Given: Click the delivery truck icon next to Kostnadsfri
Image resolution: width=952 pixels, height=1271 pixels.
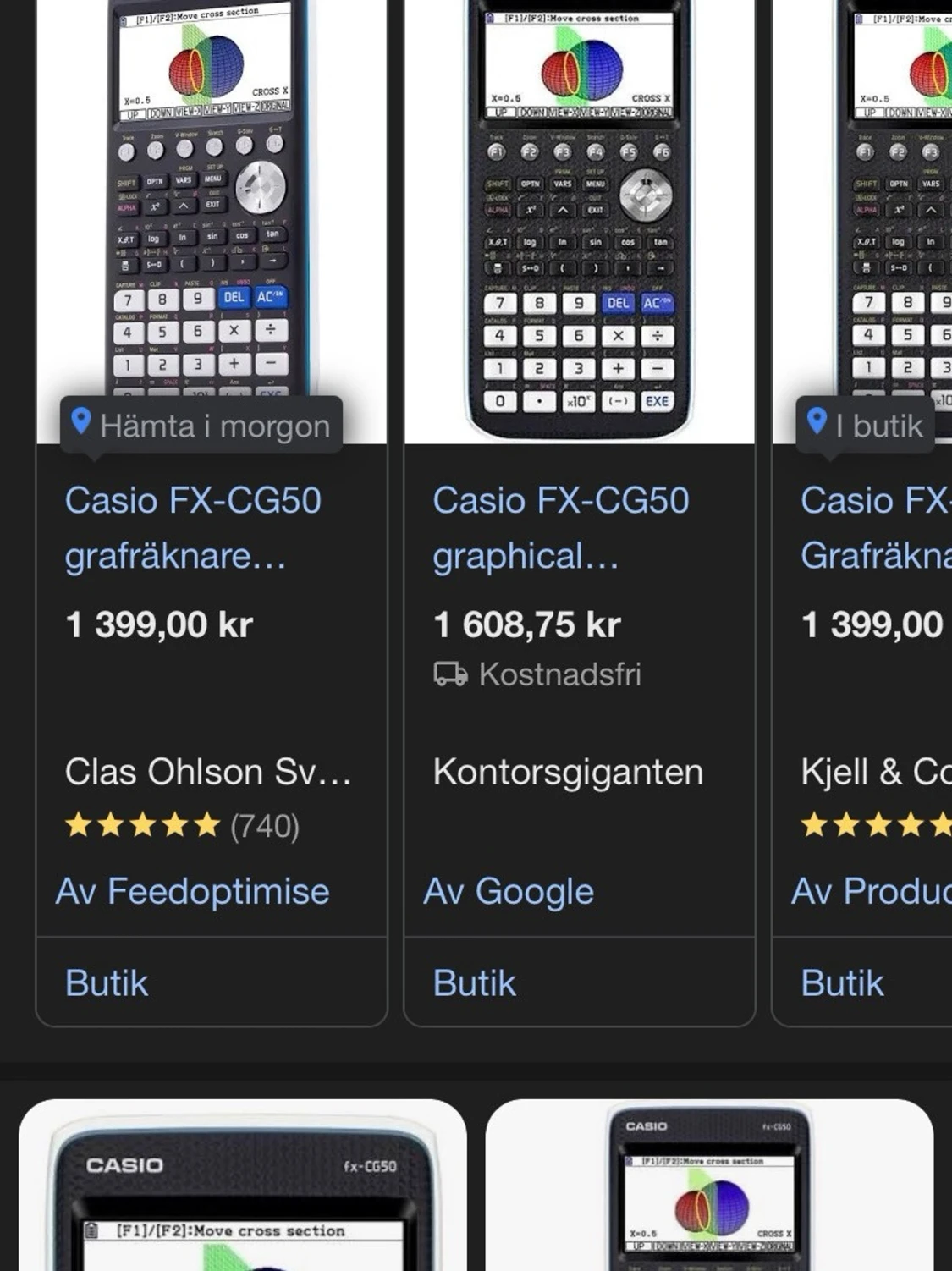Looking at the screenshot, I should 448,674.
